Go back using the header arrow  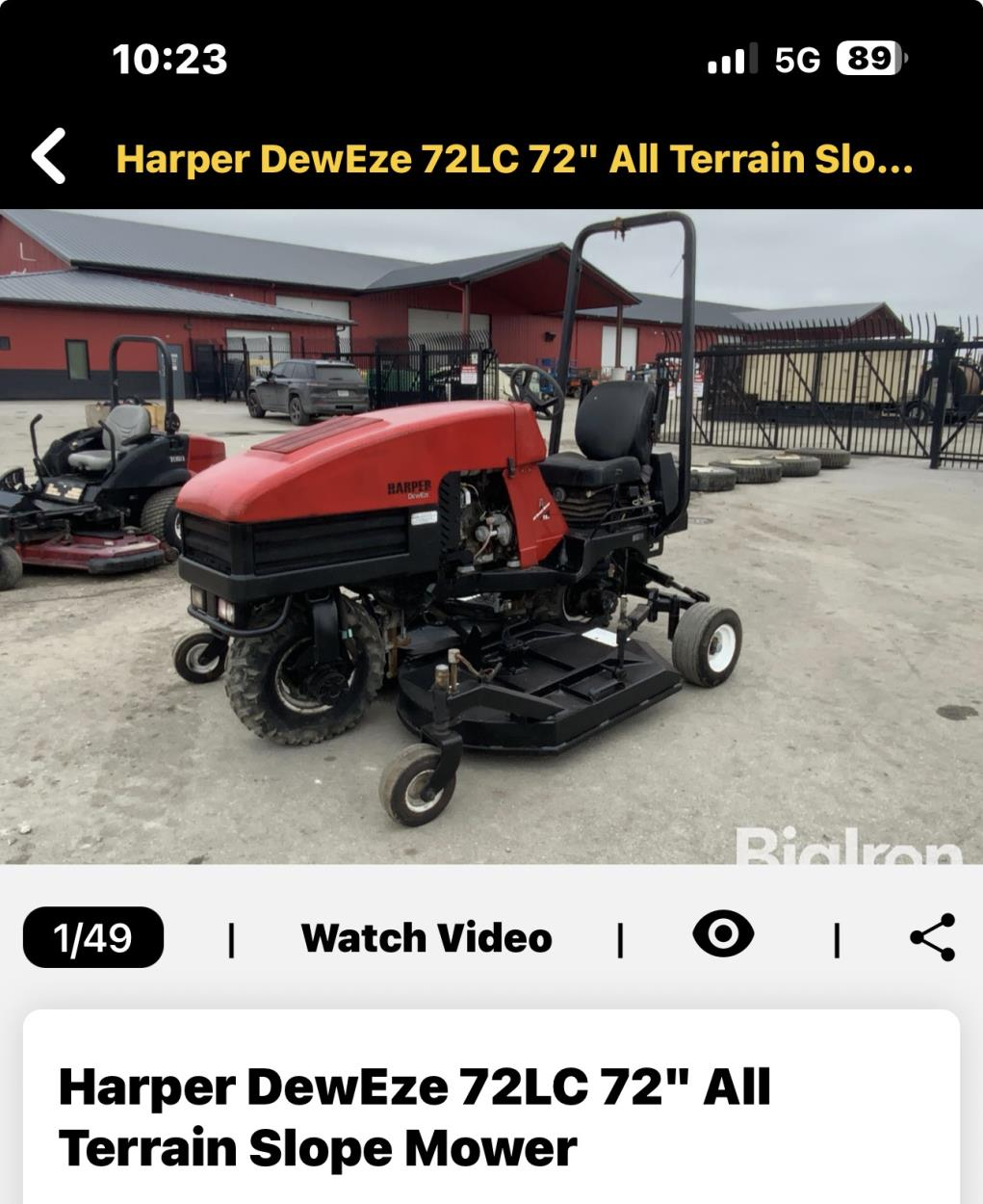pos(49,156)
